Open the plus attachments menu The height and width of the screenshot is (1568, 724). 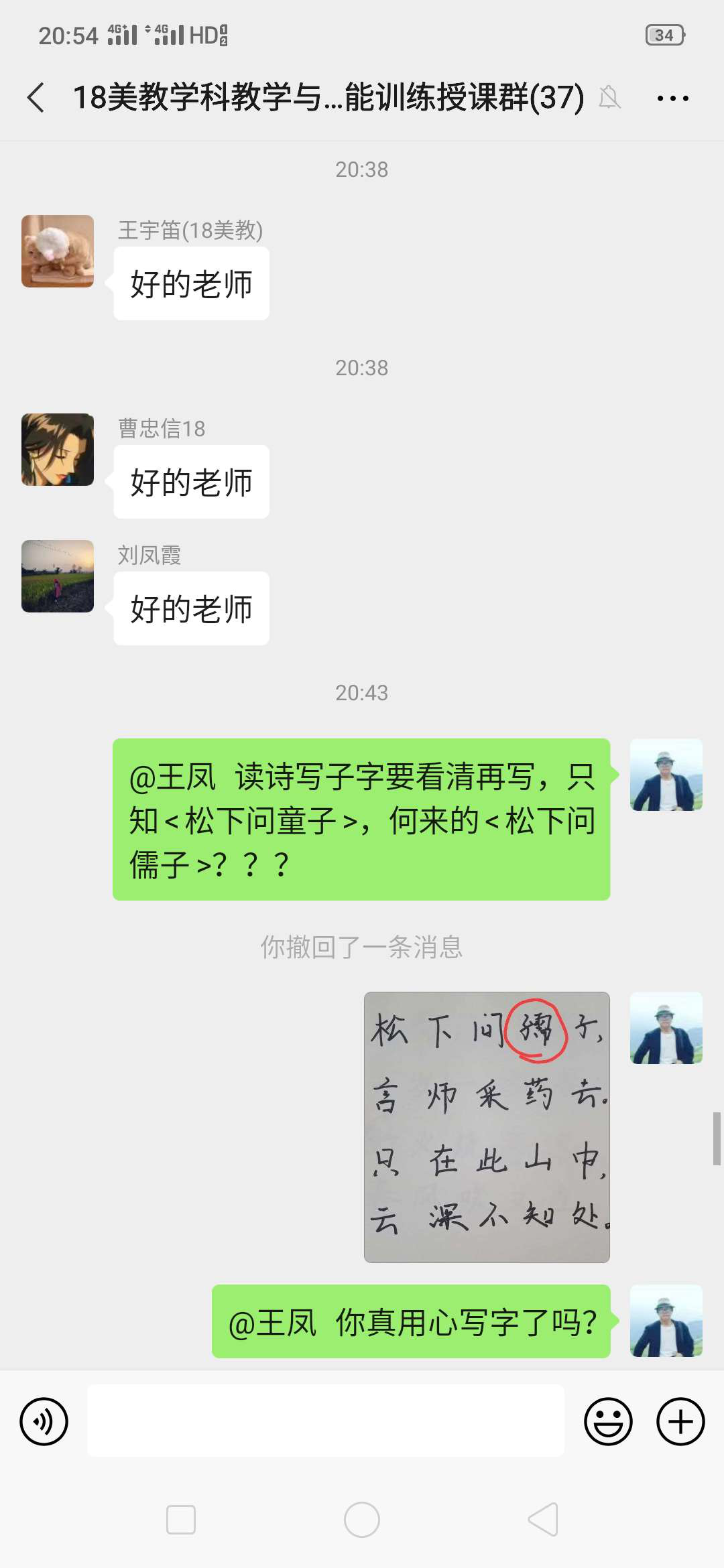[680, 1421]
